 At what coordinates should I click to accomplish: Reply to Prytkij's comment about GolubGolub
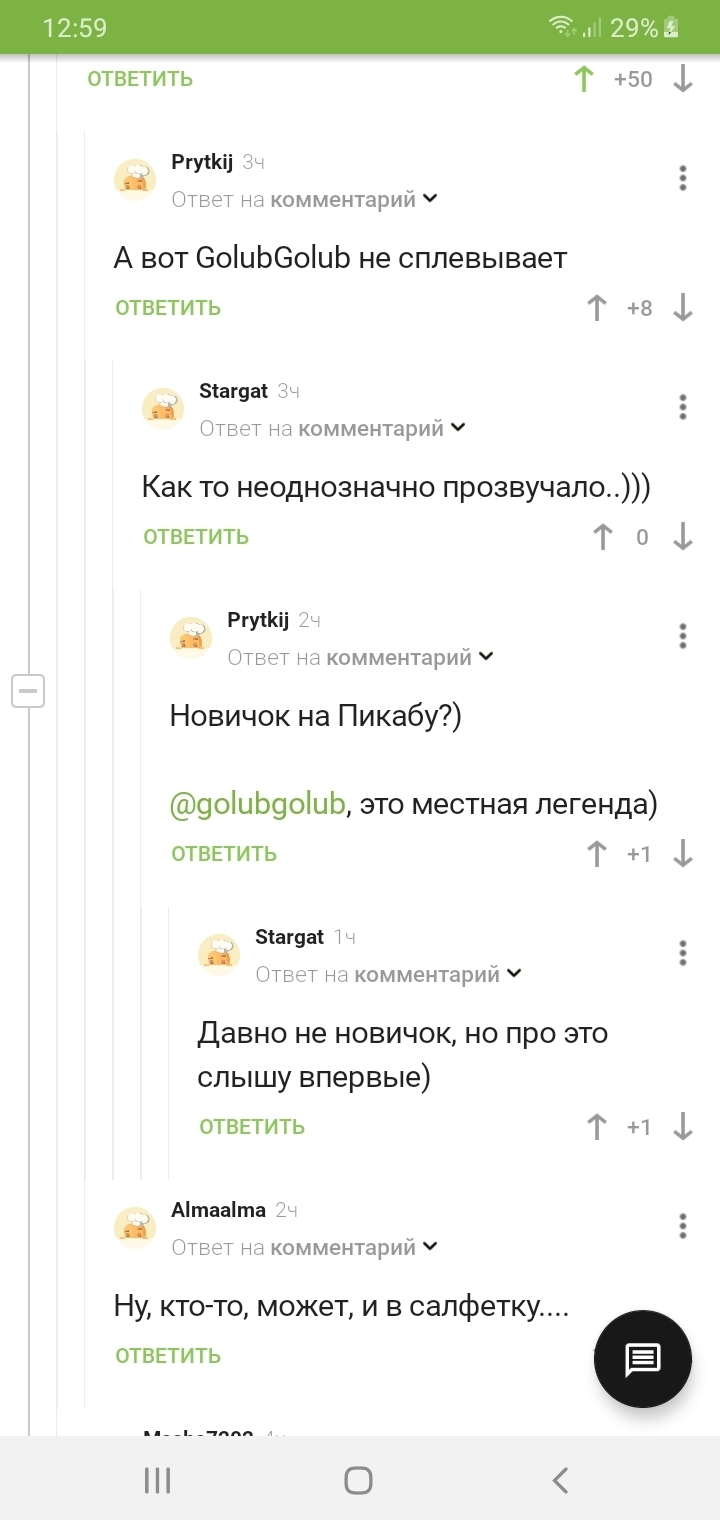point(168,308)
